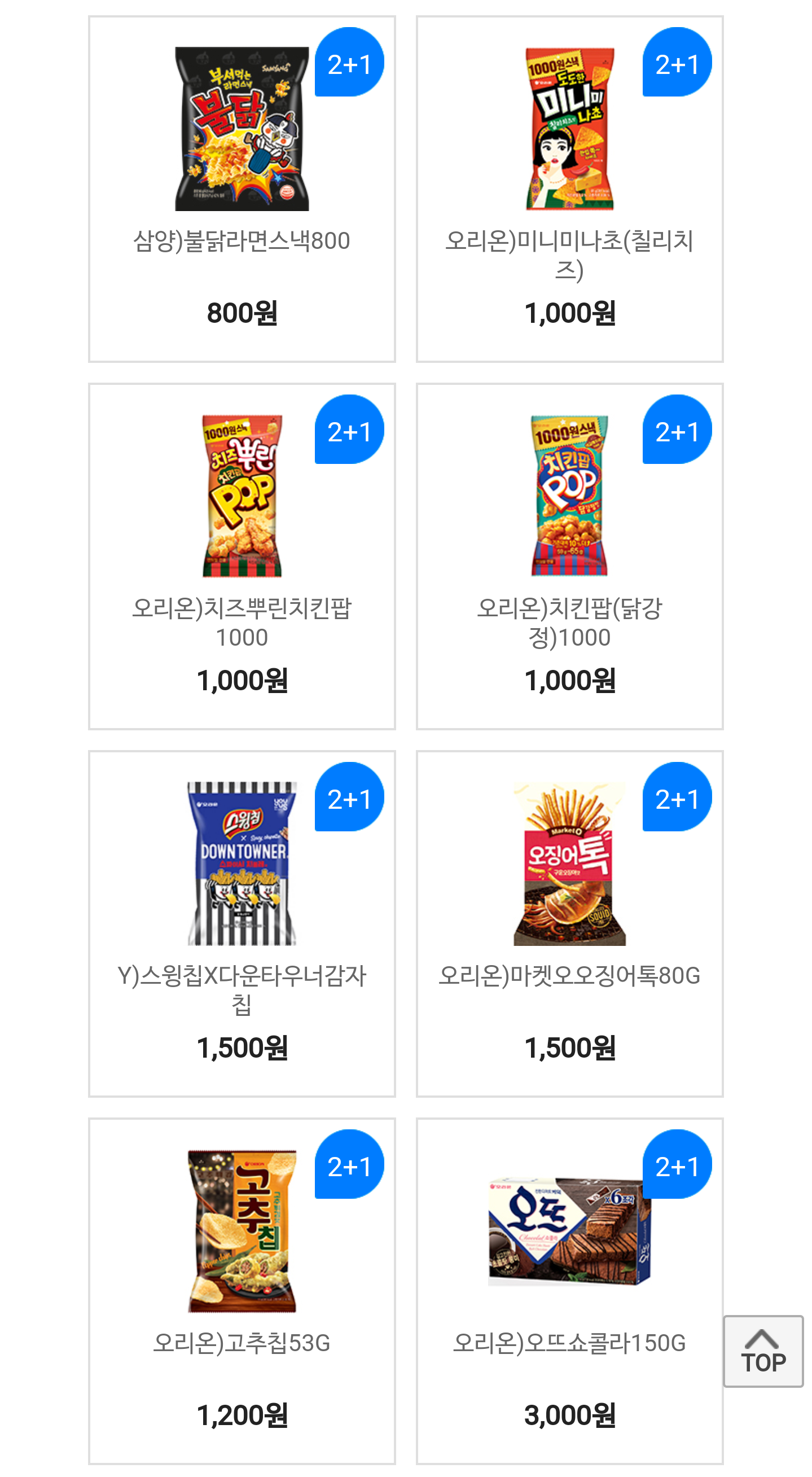812x1477 pixels.
Task: Jump back up with the TOP button
Action: coord(763,1351)
